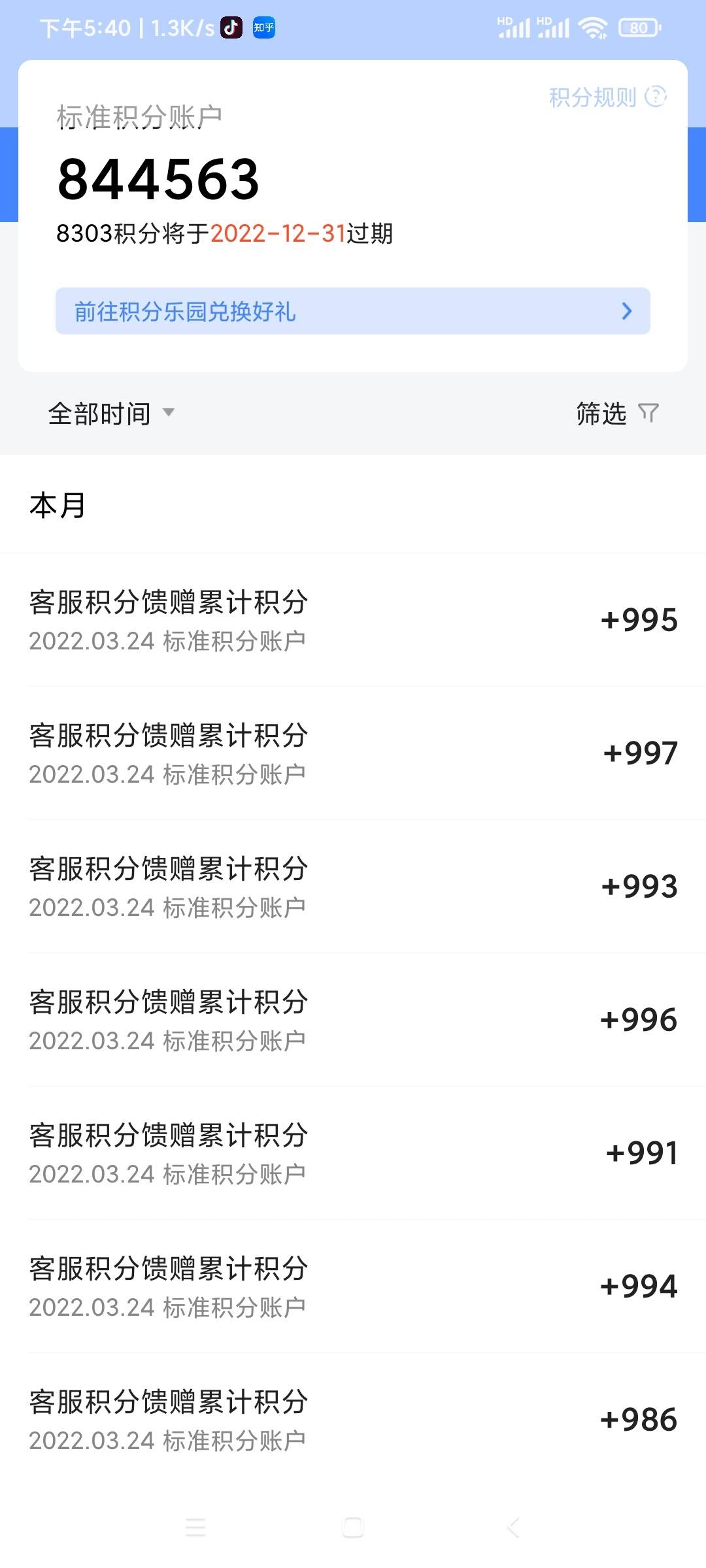This screenshot has width=706, height=1568.
Task: Open the 积分规则 points rules link
Action: (x=607, y=97)
